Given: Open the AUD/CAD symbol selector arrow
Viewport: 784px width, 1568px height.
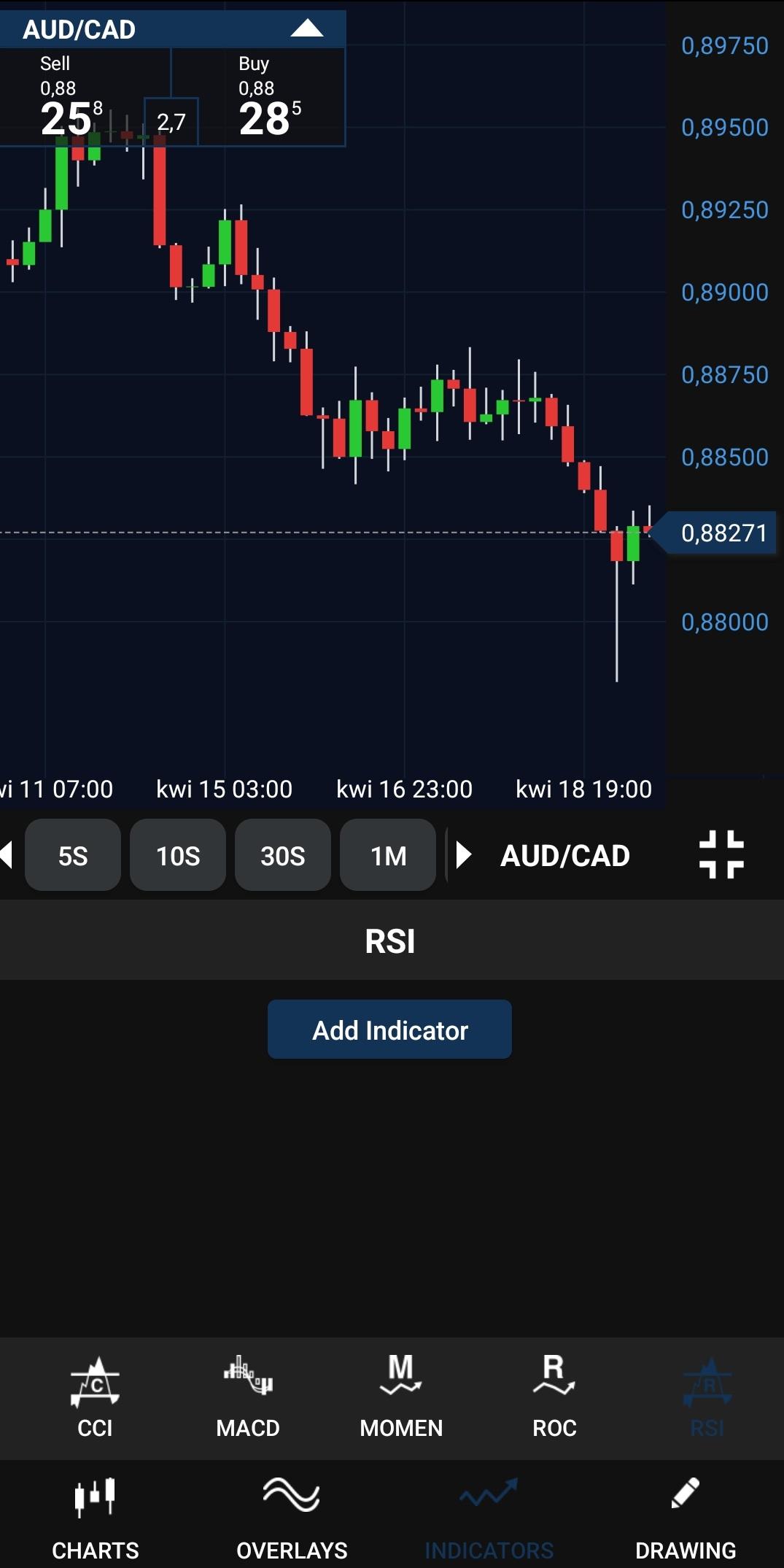Looking at the screenshot, I should [464, 855].
